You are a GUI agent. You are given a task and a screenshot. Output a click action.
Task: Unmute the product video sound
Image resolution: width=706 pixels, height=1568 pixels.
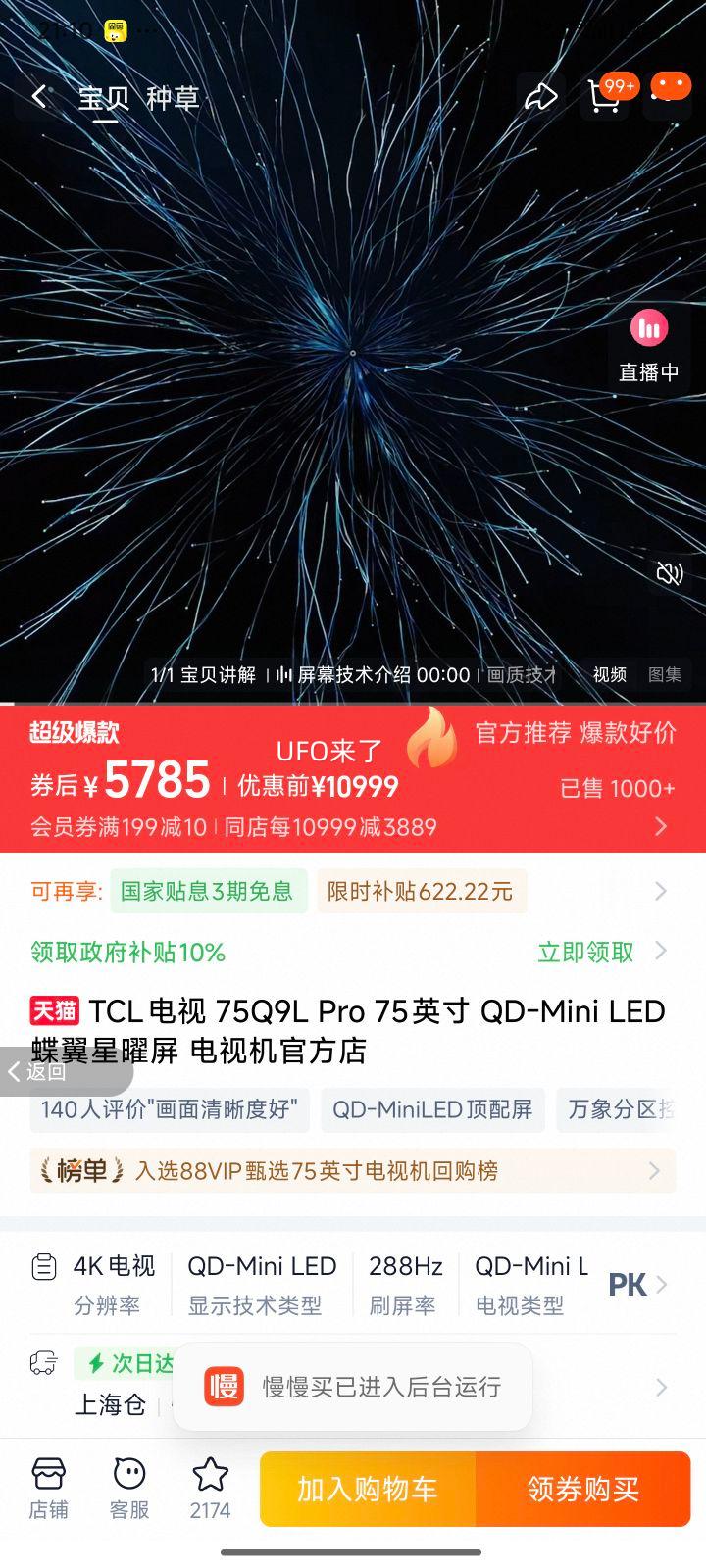(x=669, y=573)
